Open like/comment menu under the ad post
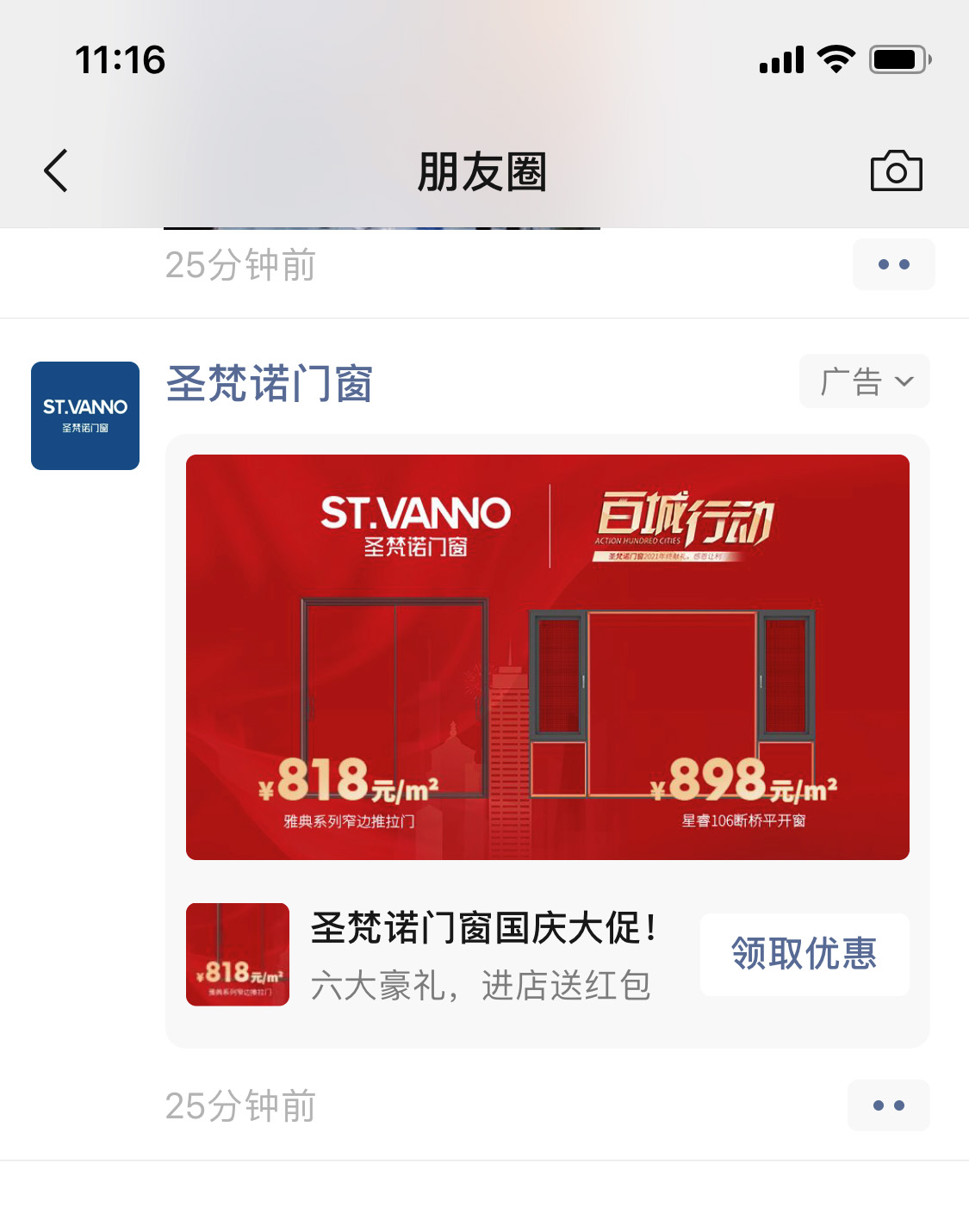 [888, 1105]
